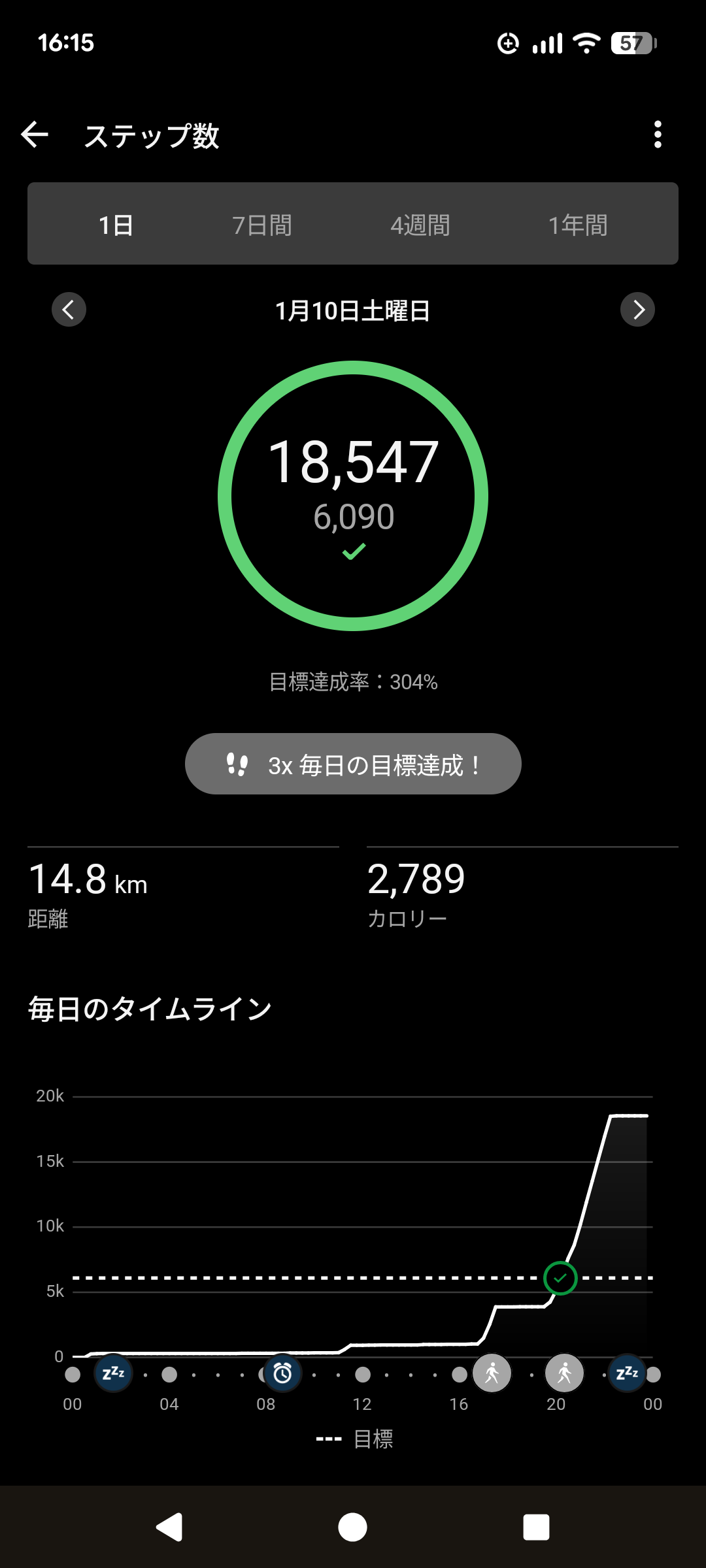The height and width of the screenshot is (1568, 706).
Task: Tap the 3x 毎日の目標達成 badge
Action: coord(353,764)
